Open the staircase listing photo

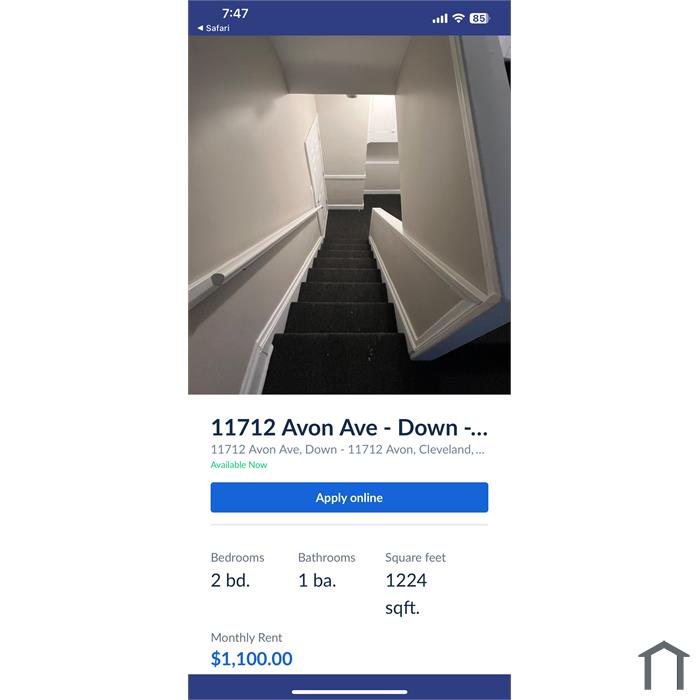click(349, 215)
